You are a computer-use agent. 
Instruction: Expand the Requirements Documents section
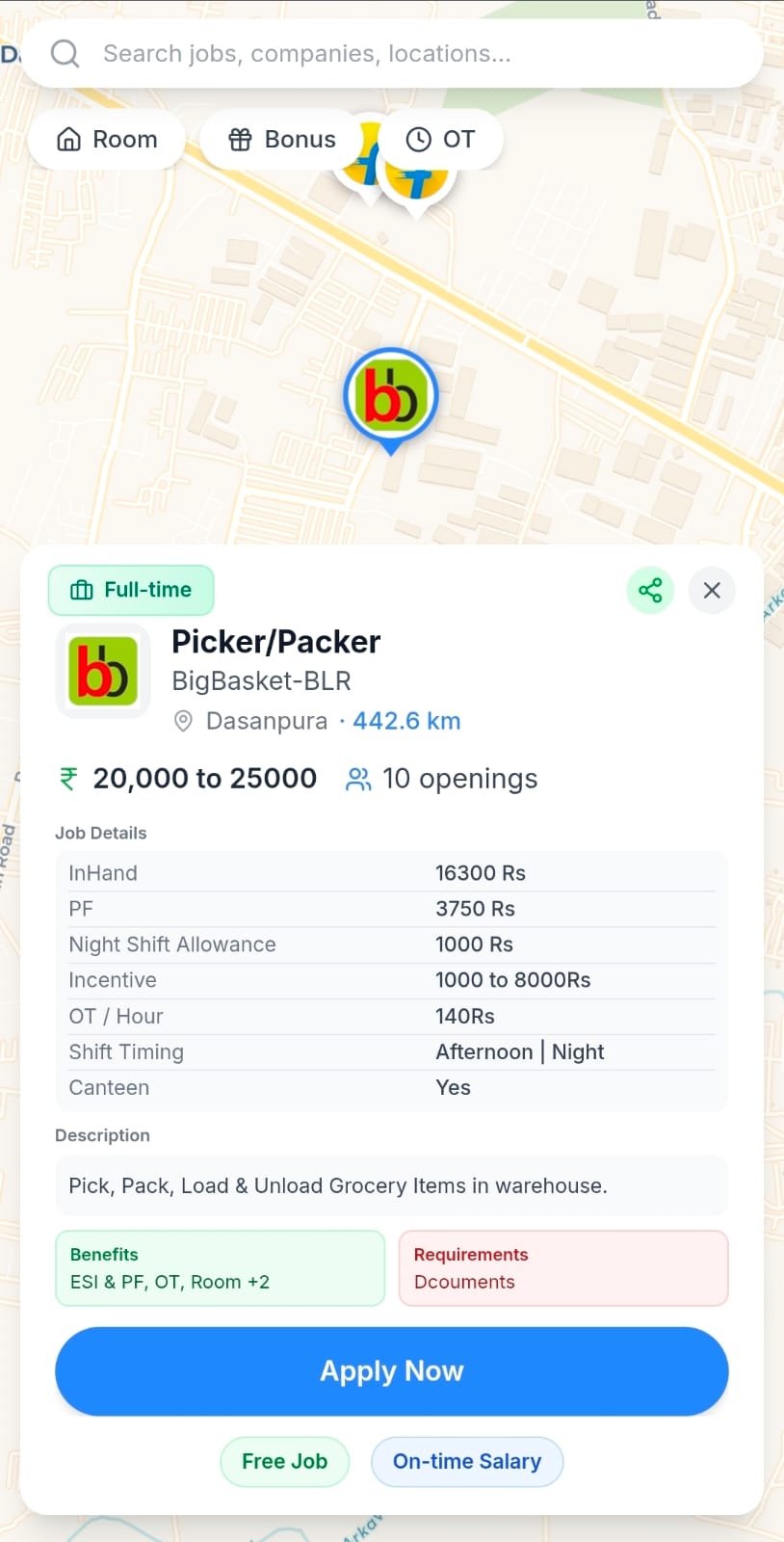click(563, 1267)
